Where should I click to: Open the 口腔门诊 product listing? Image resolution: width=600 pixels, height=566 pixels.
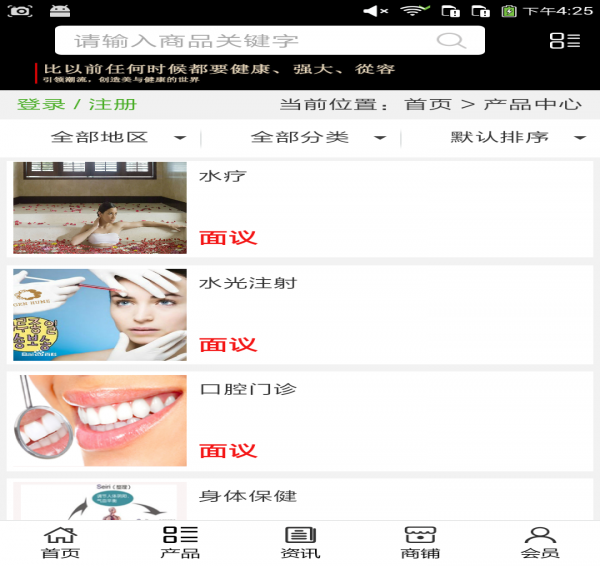tap(300, 421)
